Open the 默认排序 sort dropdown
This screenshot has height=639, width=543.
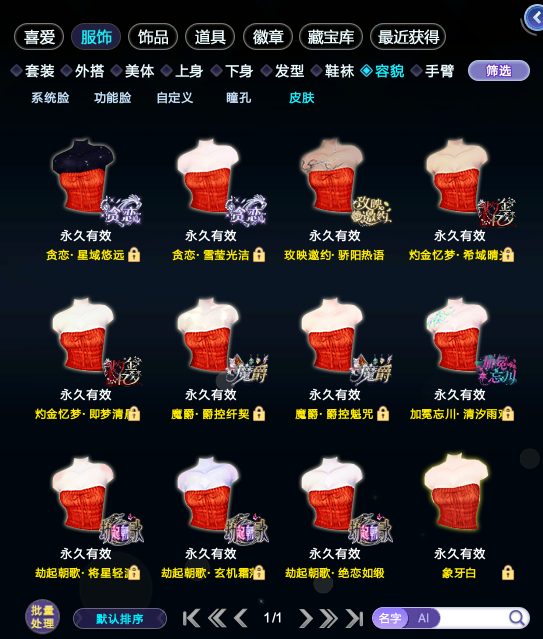[120, 619]
